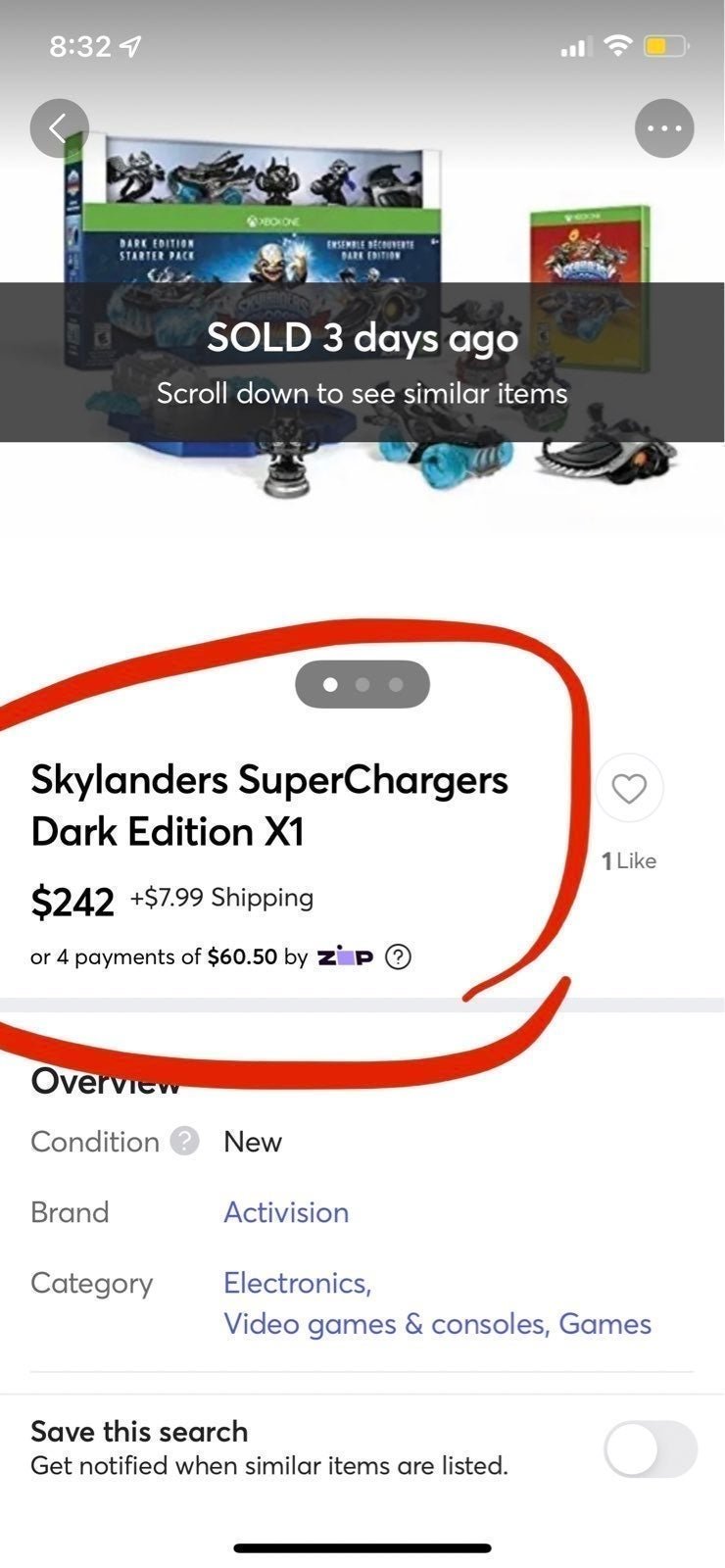This screenshot has height=1568, width=725.
Task: Open Zip payment info question mark
Action: point(398,956)
